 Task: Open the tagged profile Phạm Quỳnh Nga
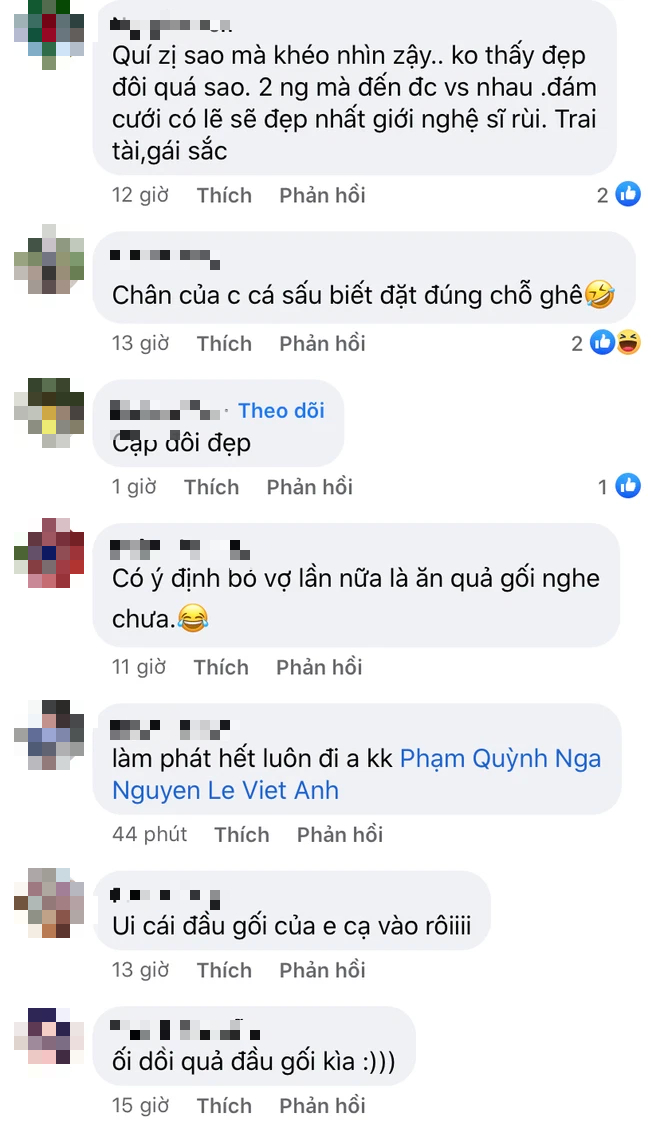[x=500, y=759]
